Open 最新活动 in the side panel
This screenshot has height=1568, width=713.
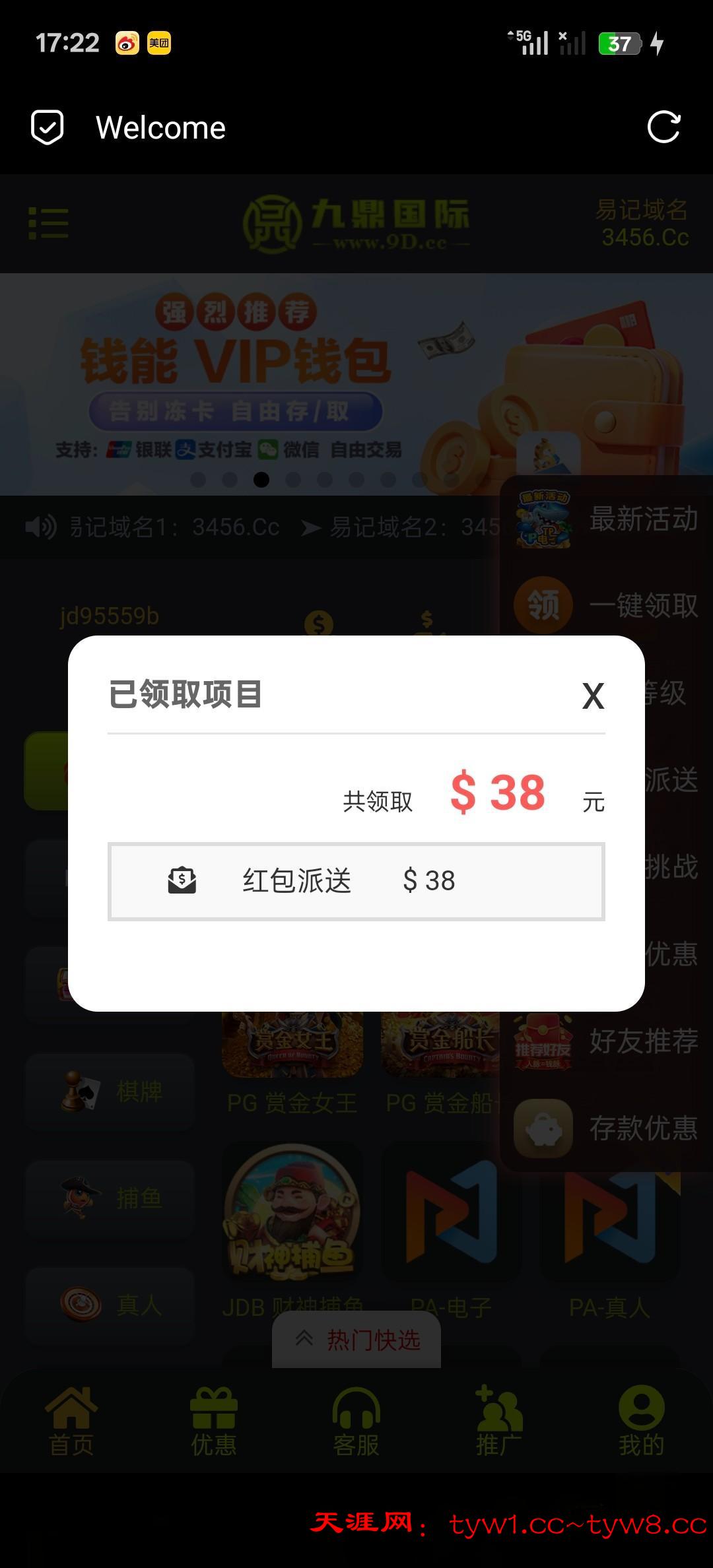(x=607, y=519)
